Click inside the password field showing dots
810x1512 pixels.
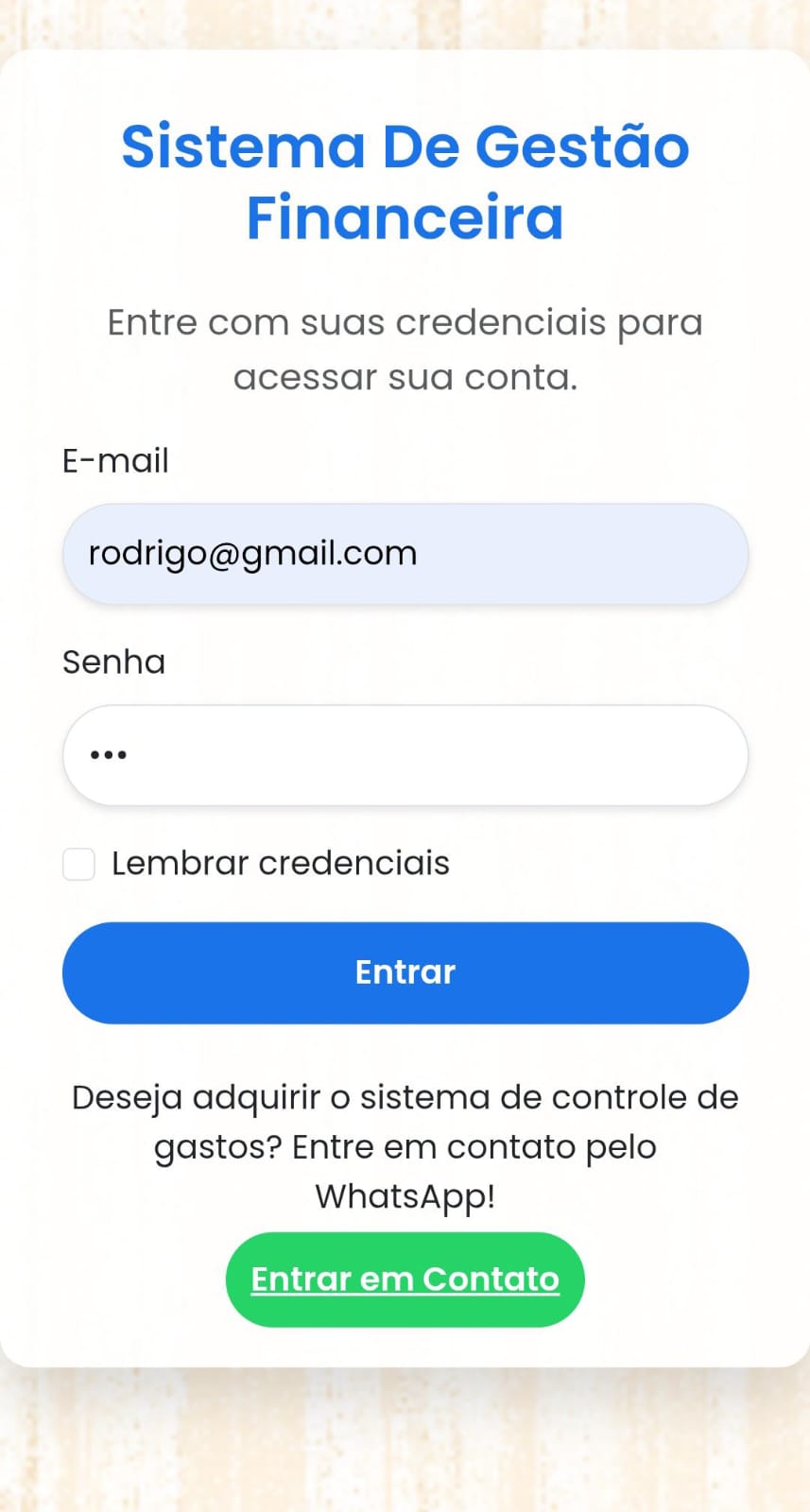click(x=405, y=754)
